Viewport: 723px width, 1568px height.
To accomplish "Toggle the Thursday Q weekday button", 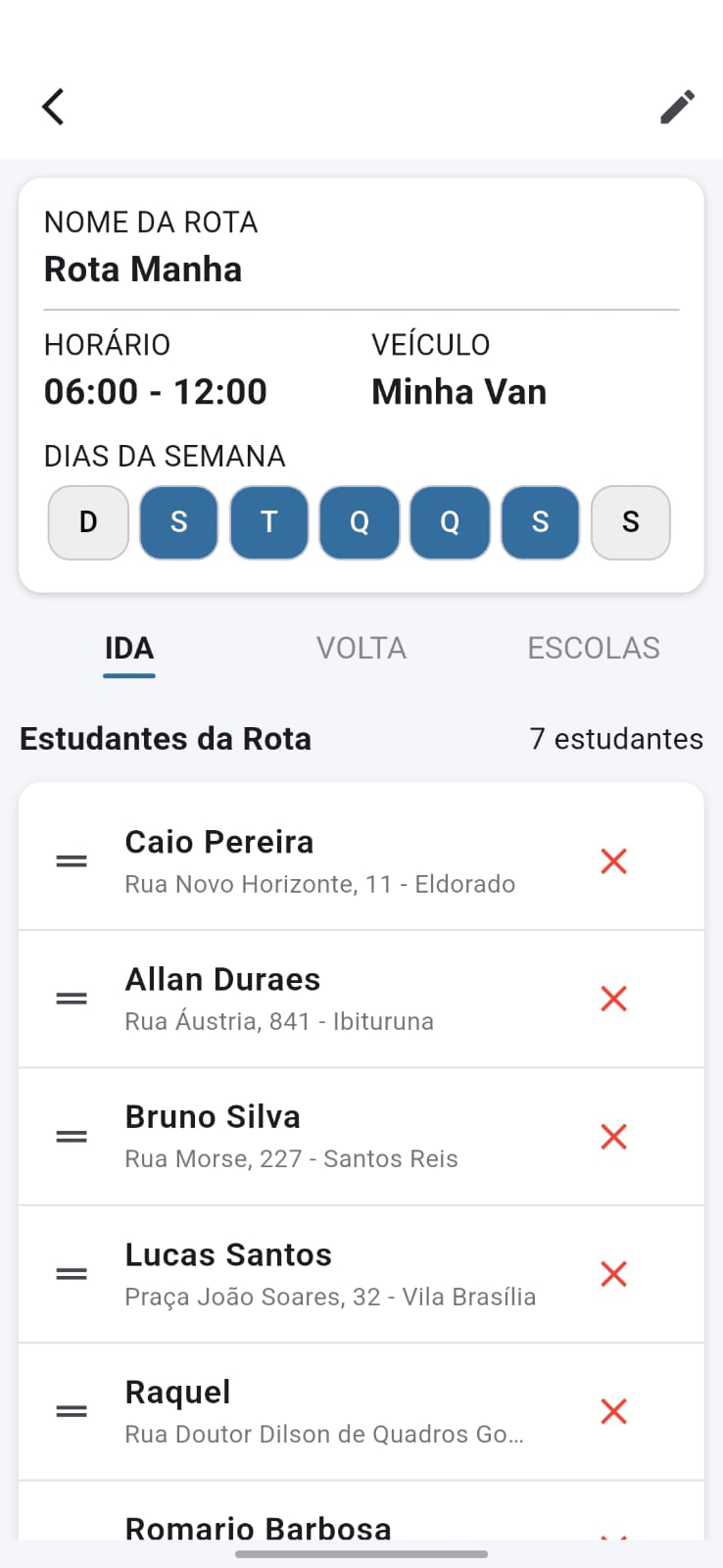I will (x=450, y=522).
